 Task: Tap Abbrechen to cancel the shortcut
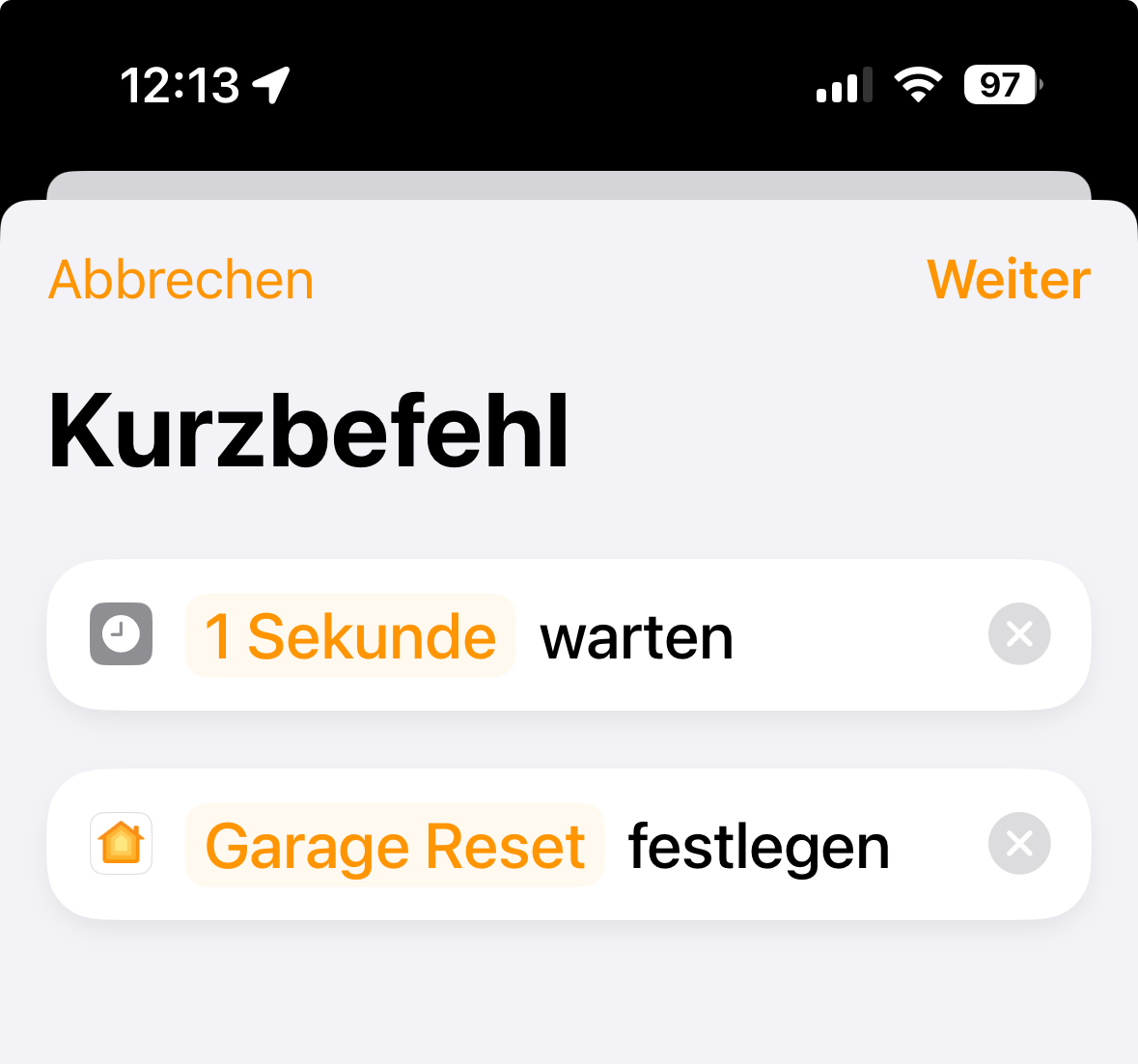[x=181, y=280]
